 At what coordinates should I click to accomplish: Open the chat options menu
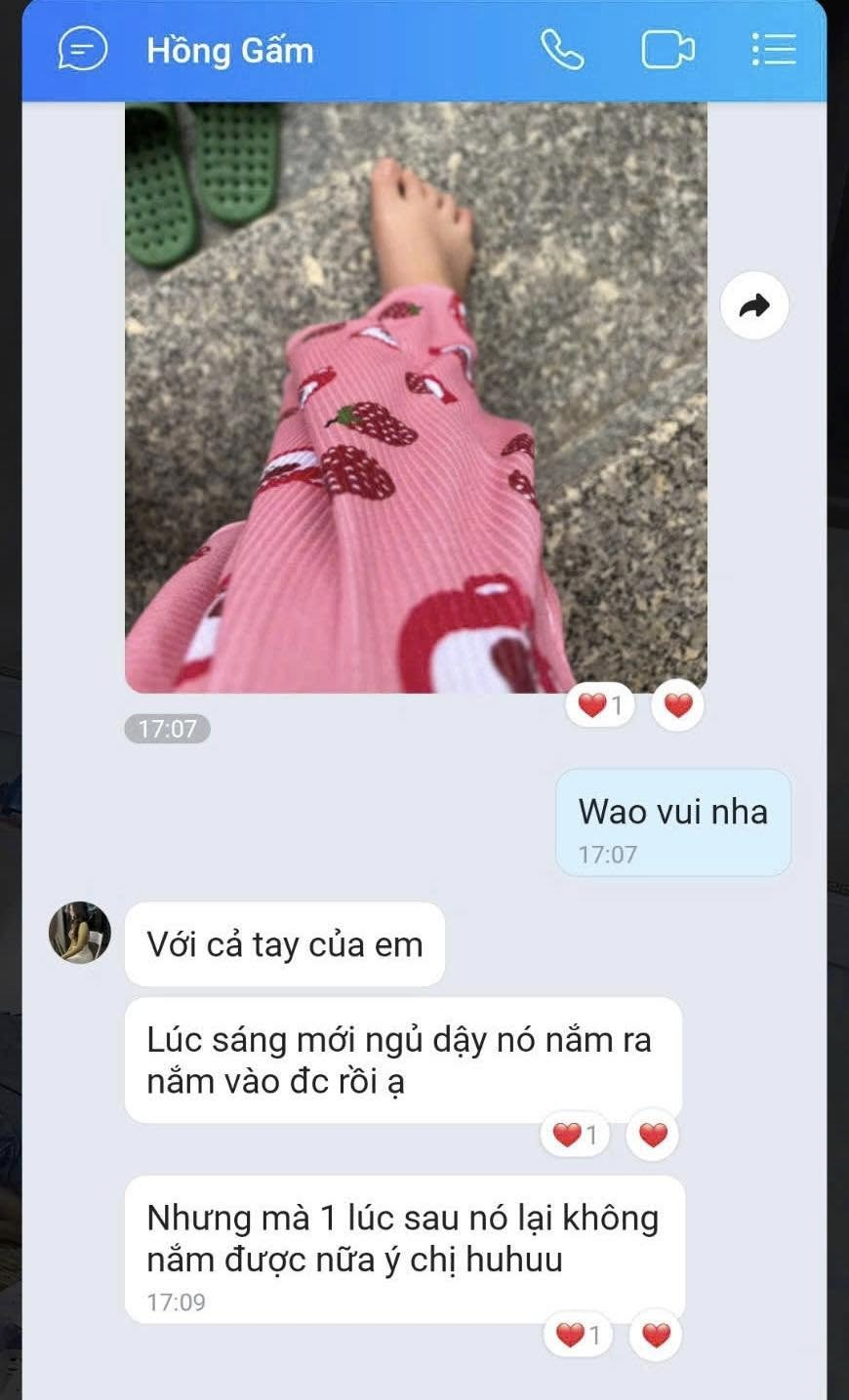(774, 50)
